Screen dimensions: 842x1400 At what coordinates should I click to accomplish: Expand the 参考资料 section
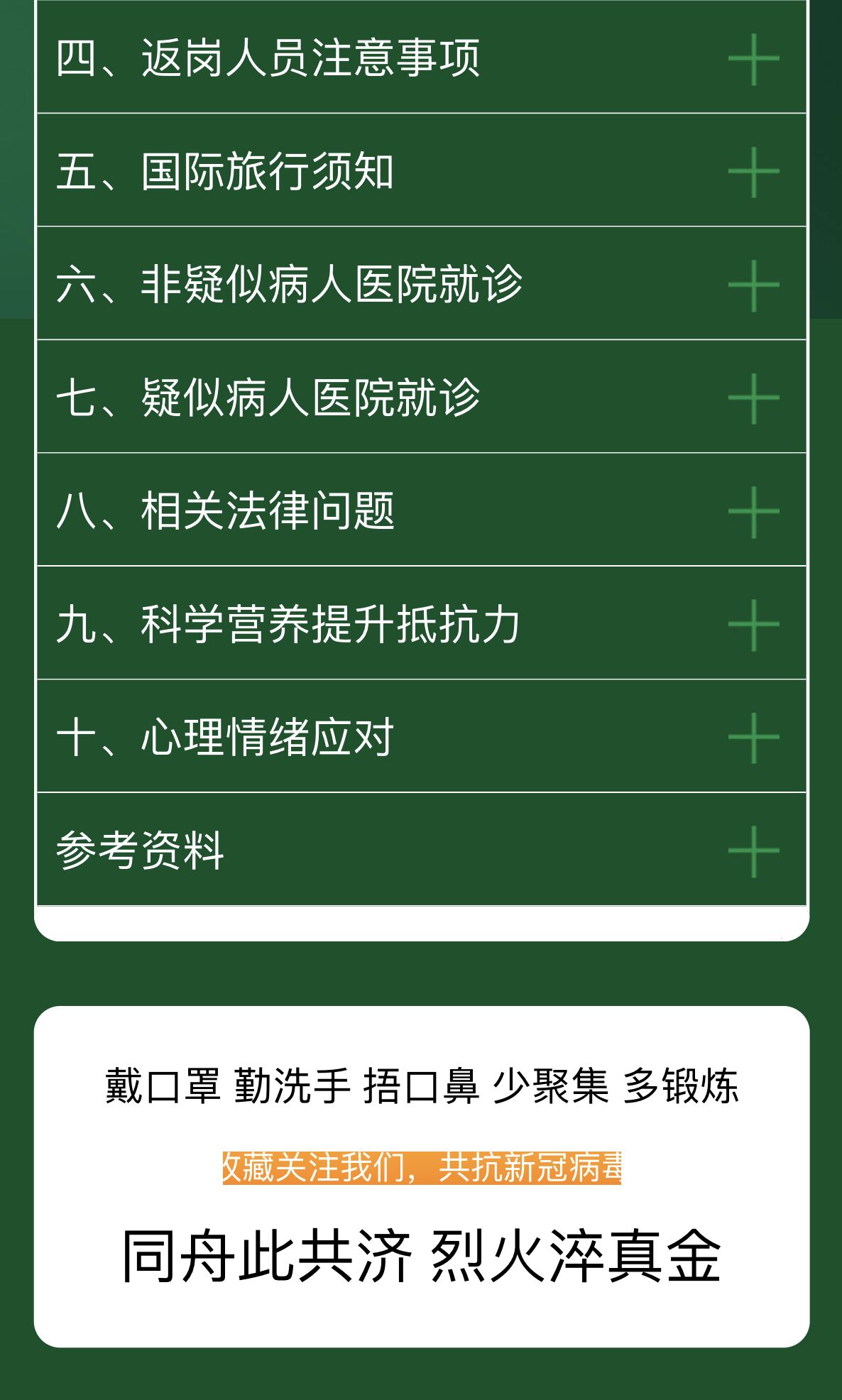[753, 851]
